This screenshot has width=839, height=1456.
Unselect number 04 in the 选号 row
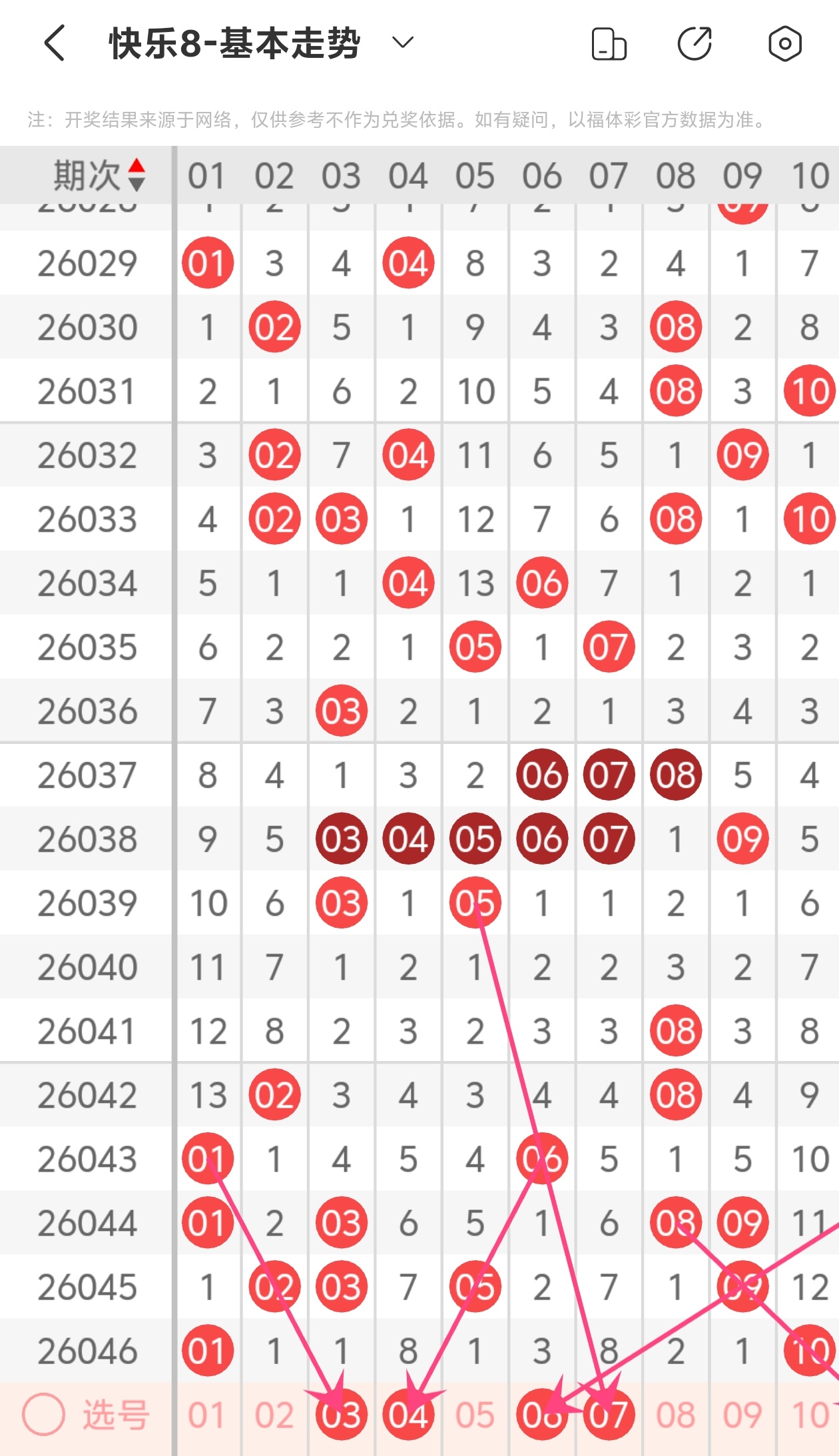pos(408,1415)
